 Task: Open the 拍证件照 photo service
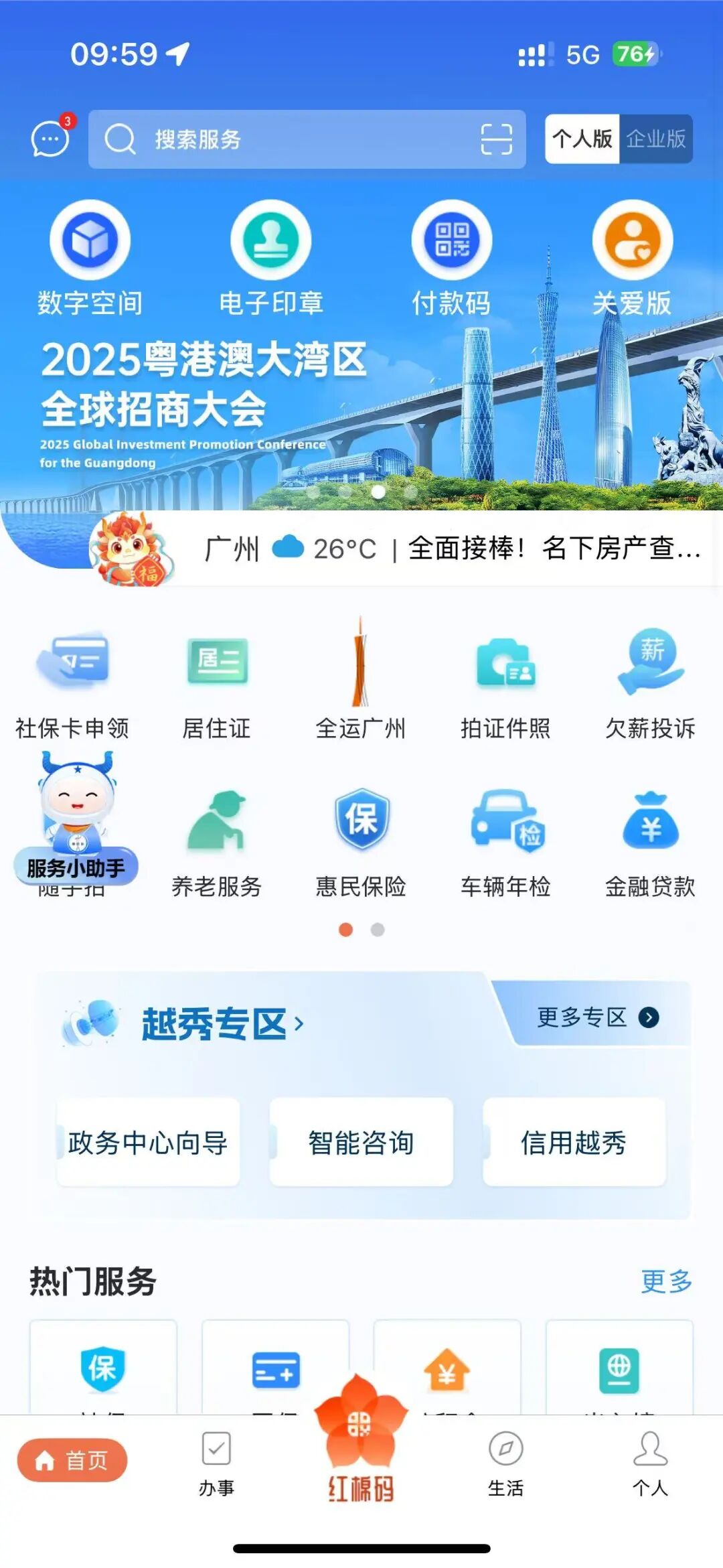point(505,683)
